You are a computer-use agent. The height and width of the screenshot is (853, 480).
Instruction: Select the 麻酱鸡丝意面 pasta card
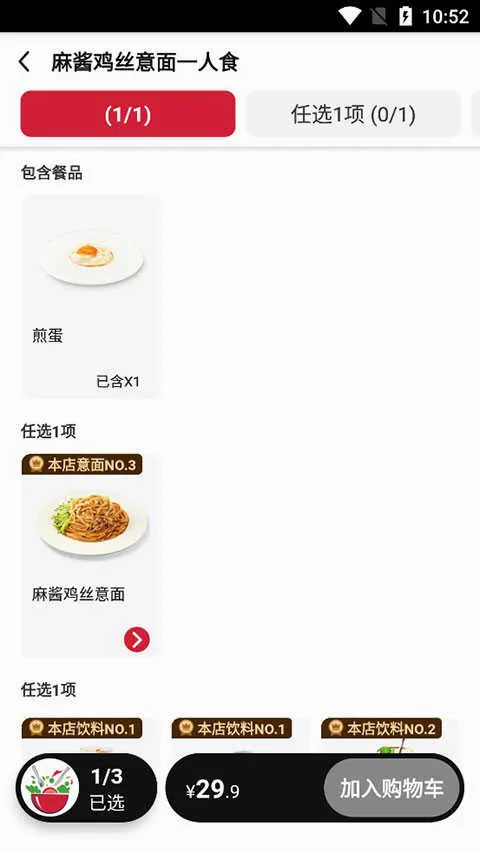coord(91,555)
